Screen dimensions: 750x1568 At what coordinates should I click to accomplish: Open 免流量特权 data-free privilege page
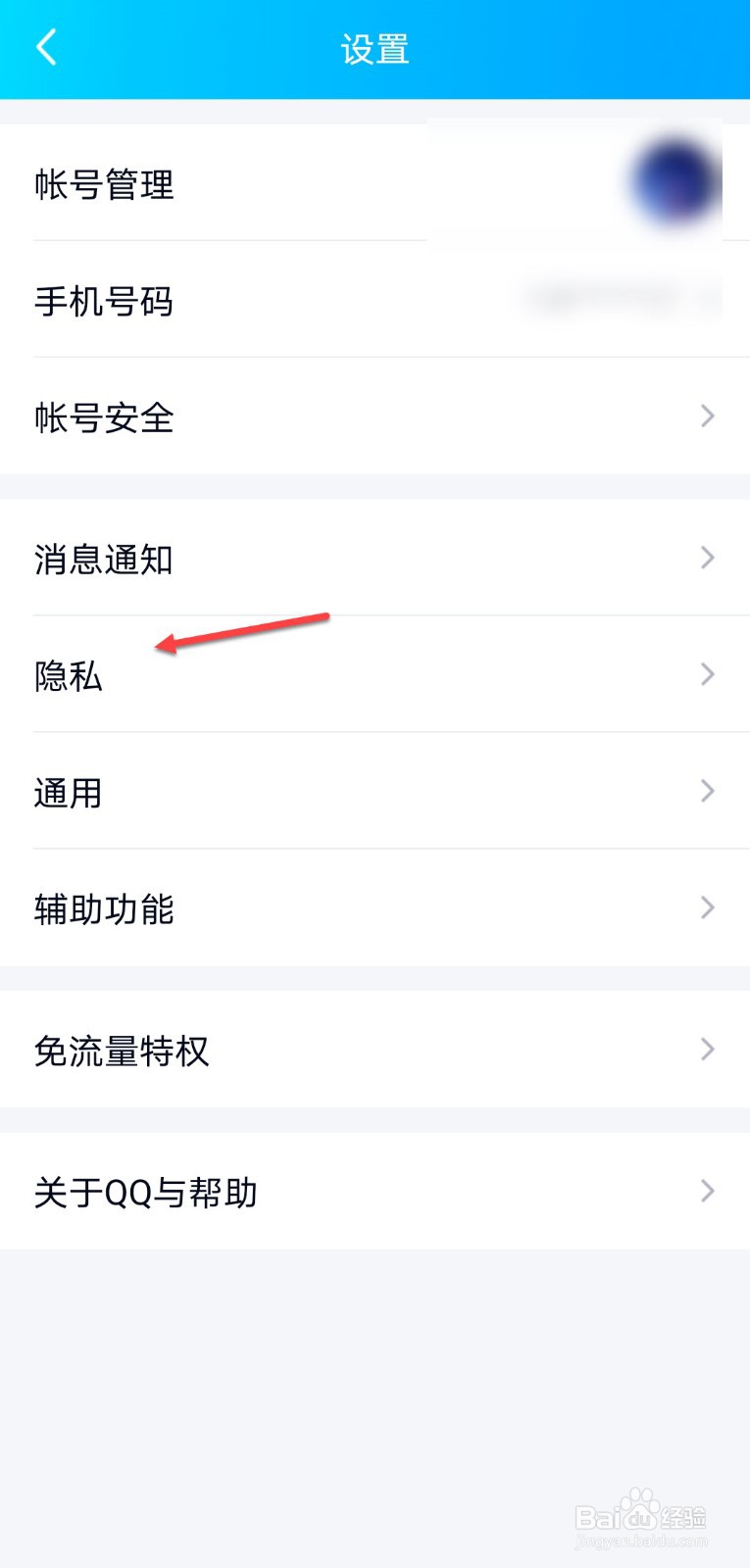(x=121, y=1050)
